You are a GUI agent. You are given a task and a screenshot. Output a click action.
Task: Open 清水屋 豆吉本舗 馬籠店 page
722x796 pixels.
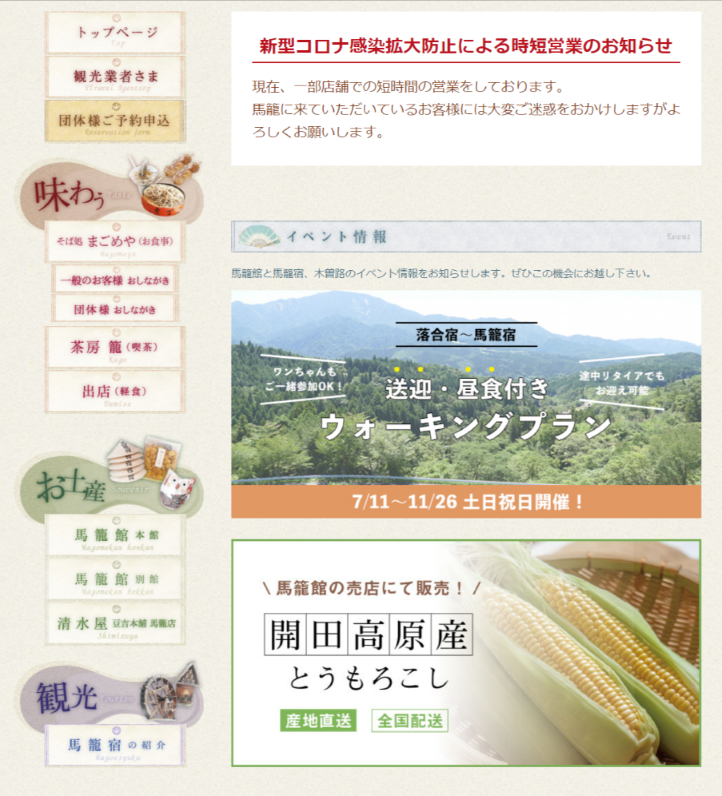(115, 623)
